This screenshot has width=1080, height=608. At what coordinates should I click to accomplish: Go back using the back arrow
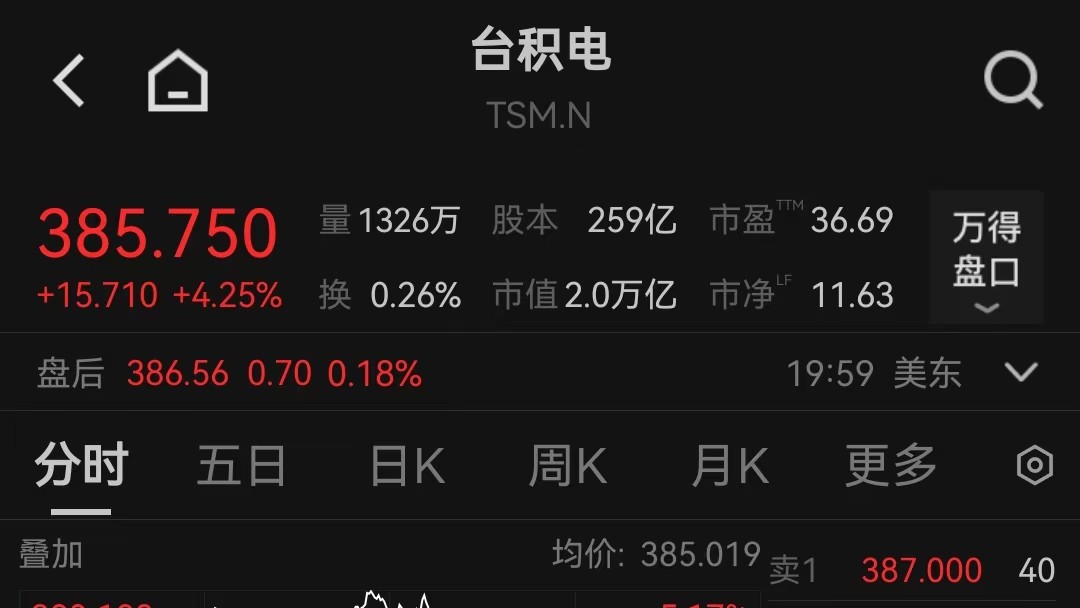point(69,81)
